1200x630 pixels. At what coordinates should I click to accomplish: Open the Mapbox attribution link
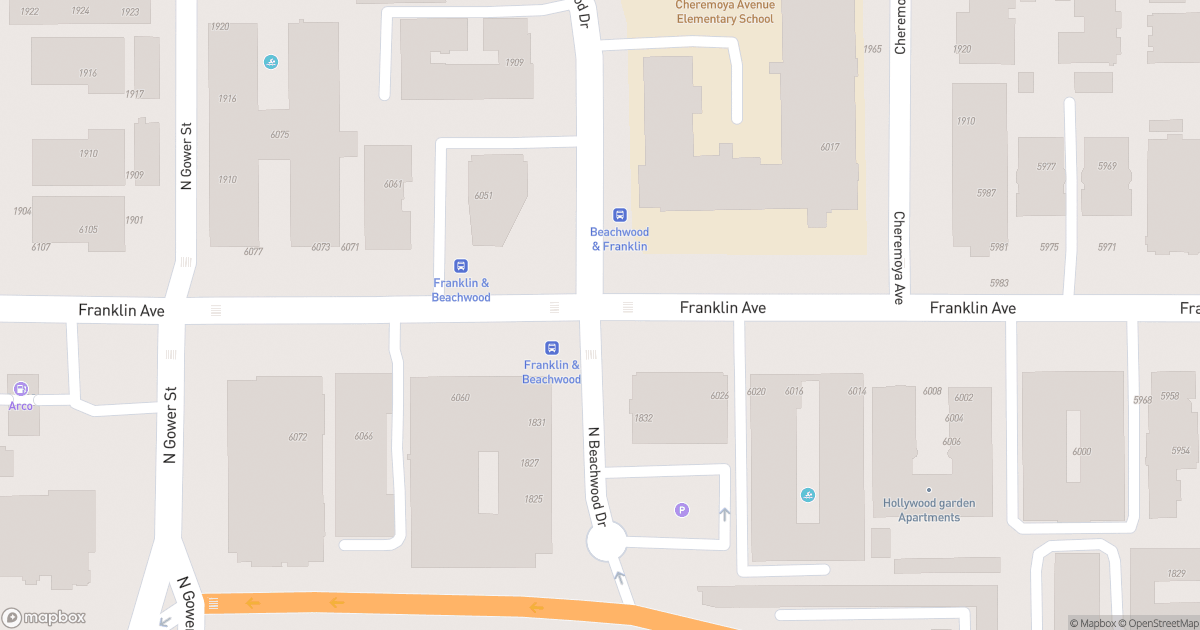[x=1095, y=623]
